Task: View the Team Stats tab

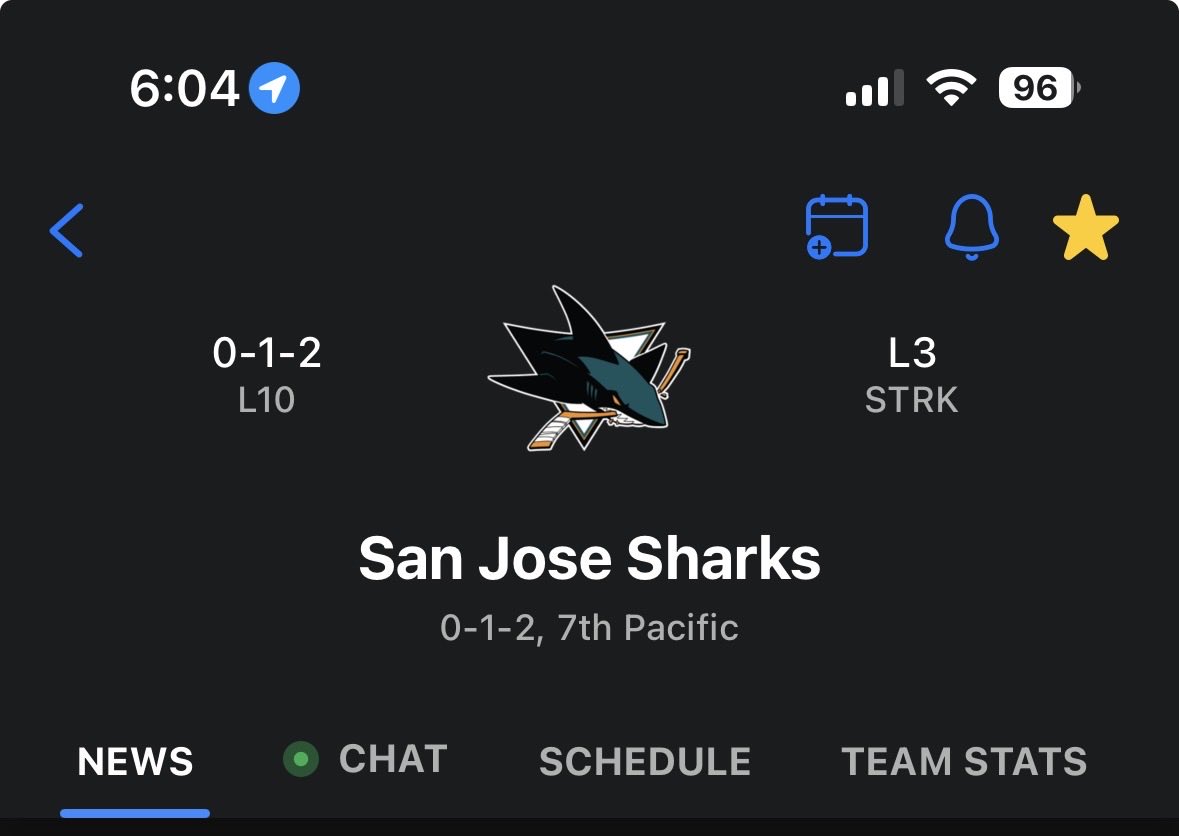Action: (964, 762)
